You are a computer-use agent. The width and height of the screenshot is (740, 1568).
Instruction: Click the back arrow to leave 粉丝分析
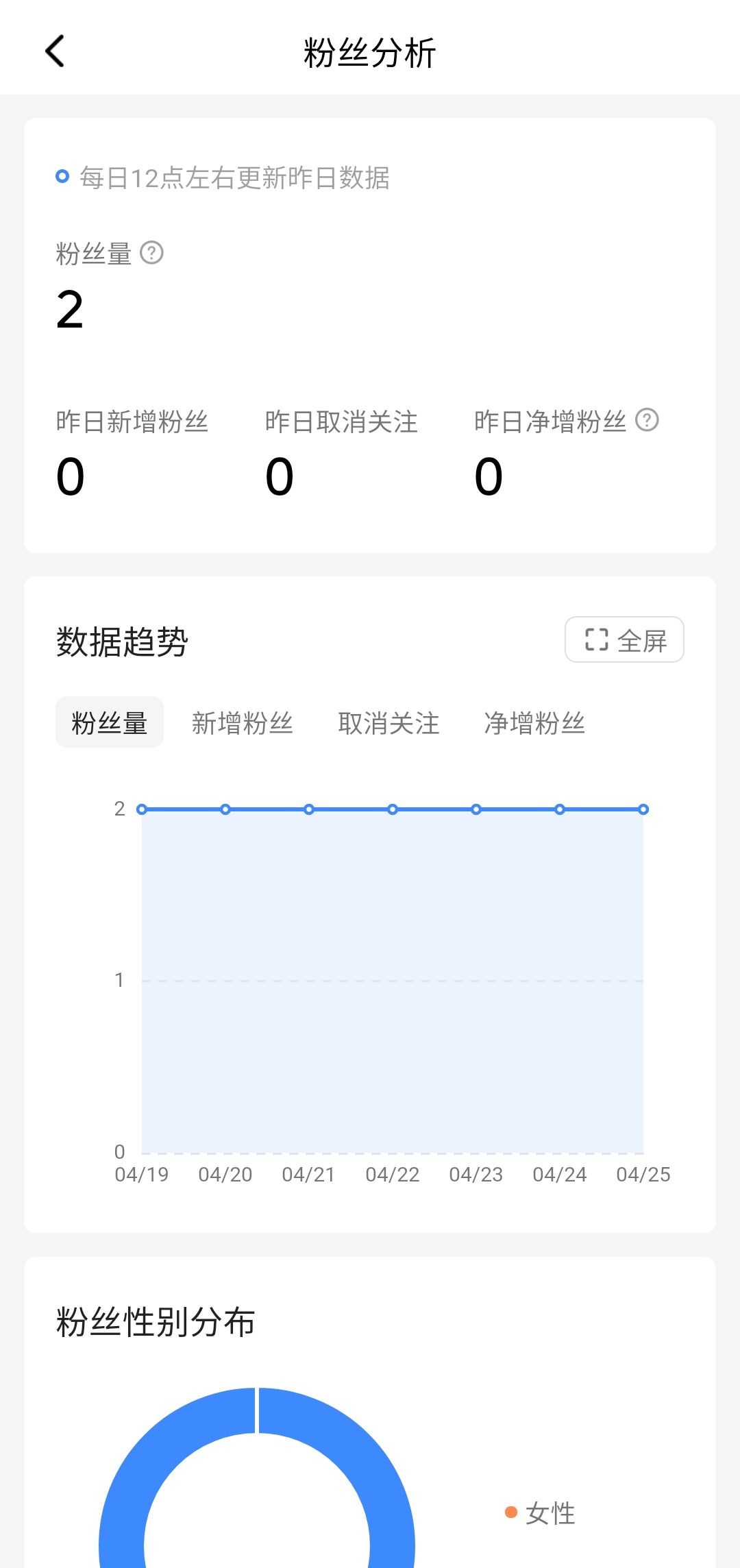[55, 51]
